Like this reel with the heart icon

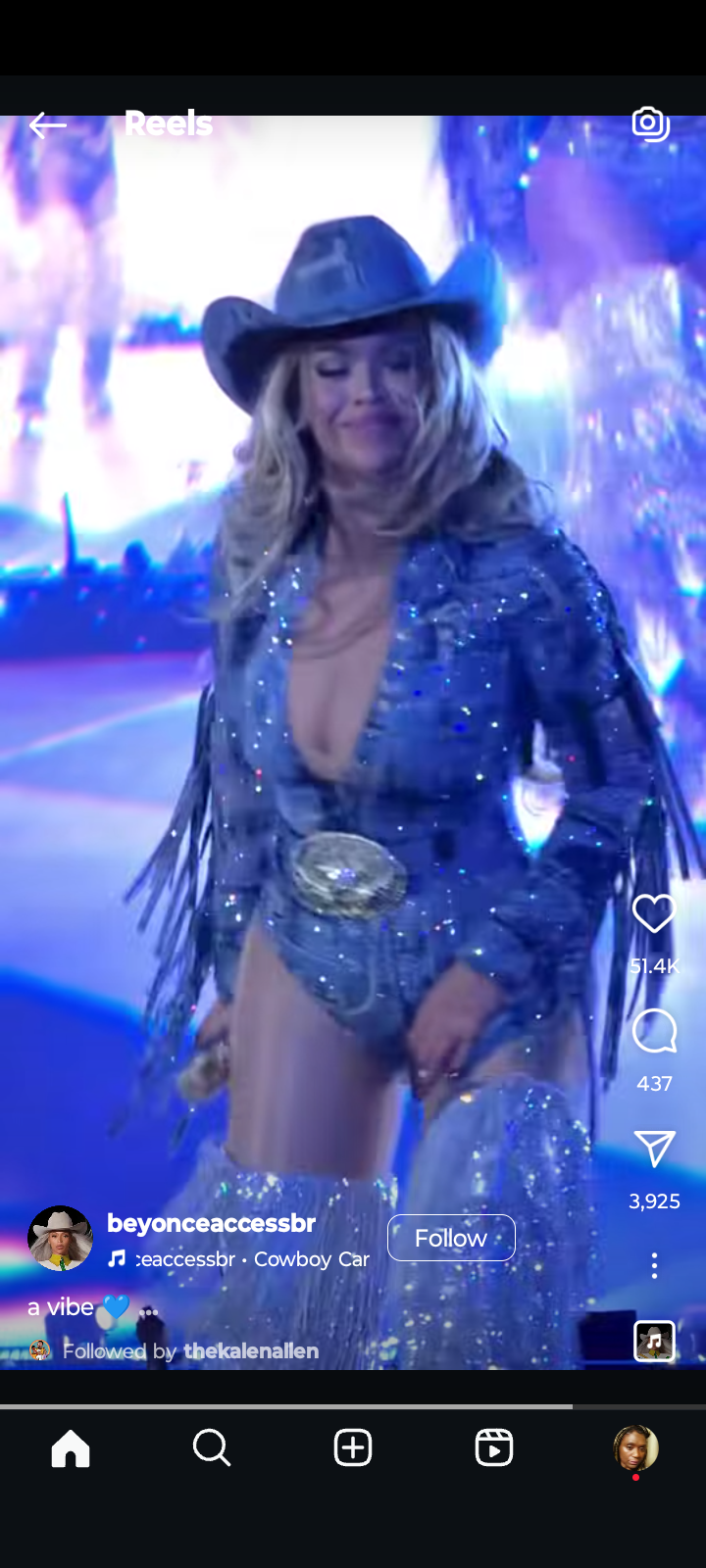click(x=654, y=913)
